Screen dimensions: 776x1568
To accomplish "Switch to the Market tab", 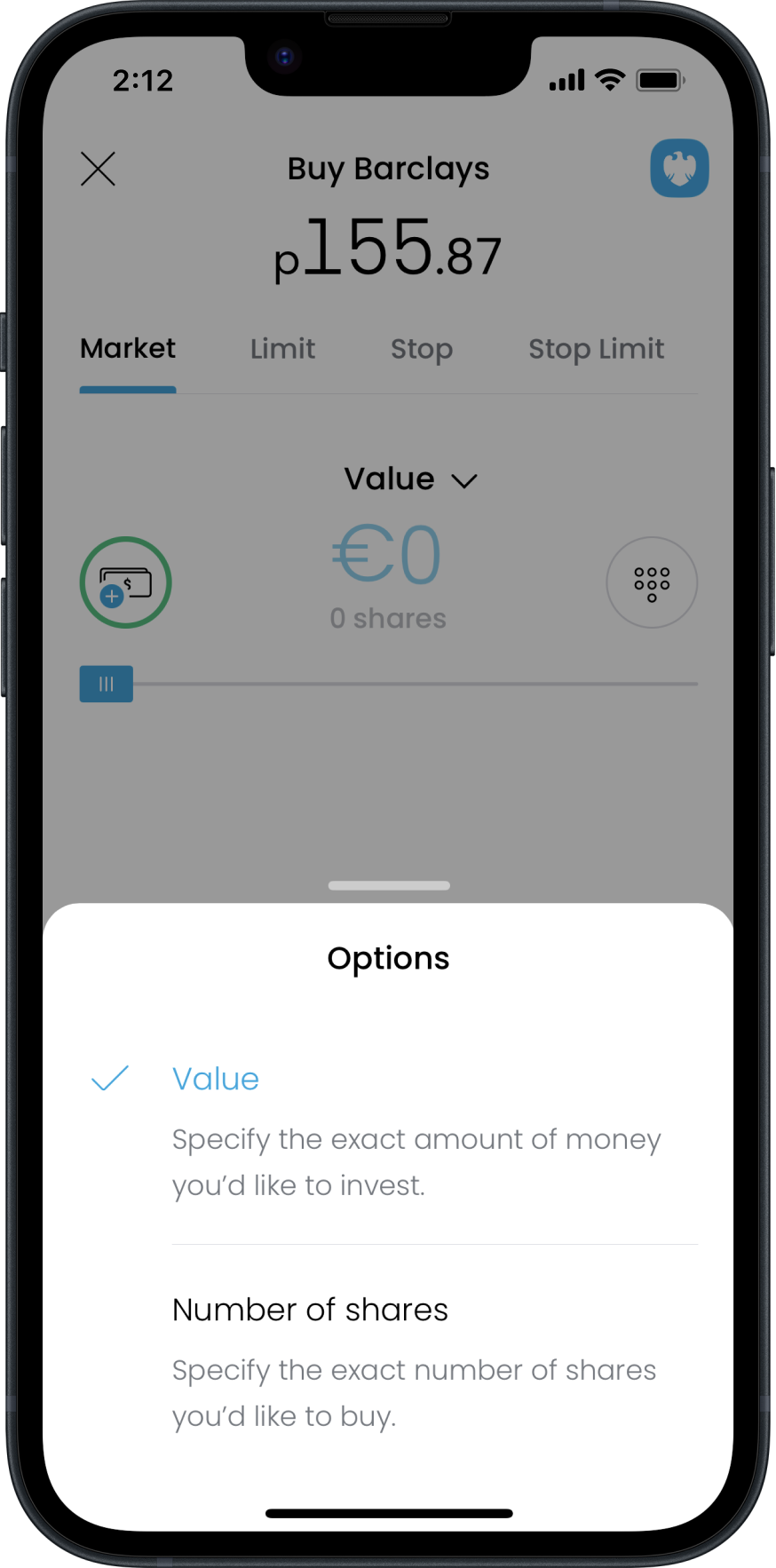I will pos(128,349).
